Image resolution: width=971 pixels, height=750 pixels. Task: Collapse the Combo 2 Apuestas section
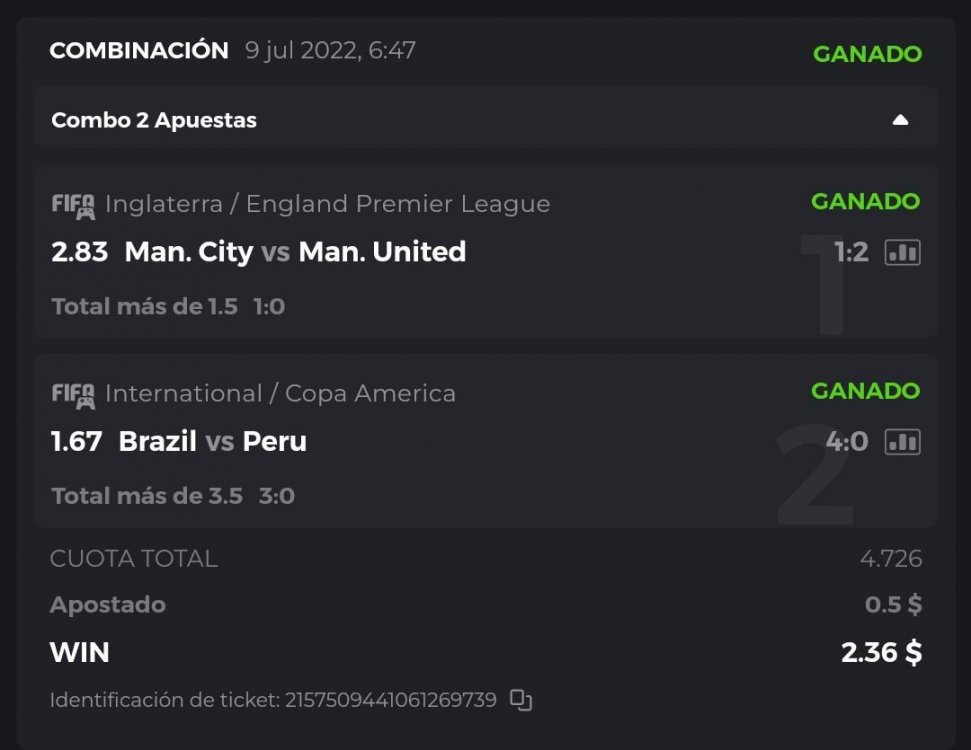[x=900, y=120]
